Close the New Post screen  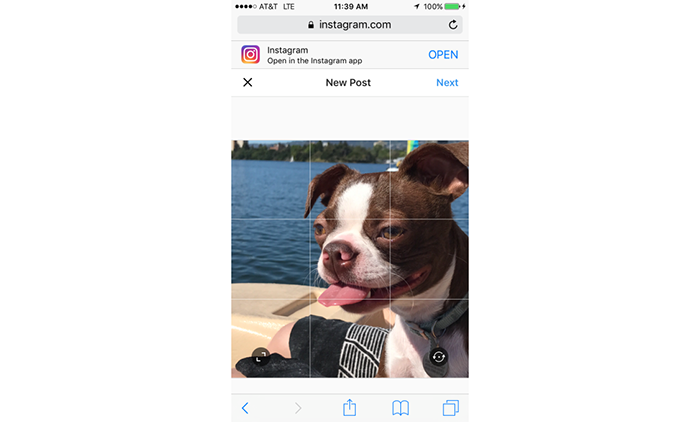pos(248,83)
